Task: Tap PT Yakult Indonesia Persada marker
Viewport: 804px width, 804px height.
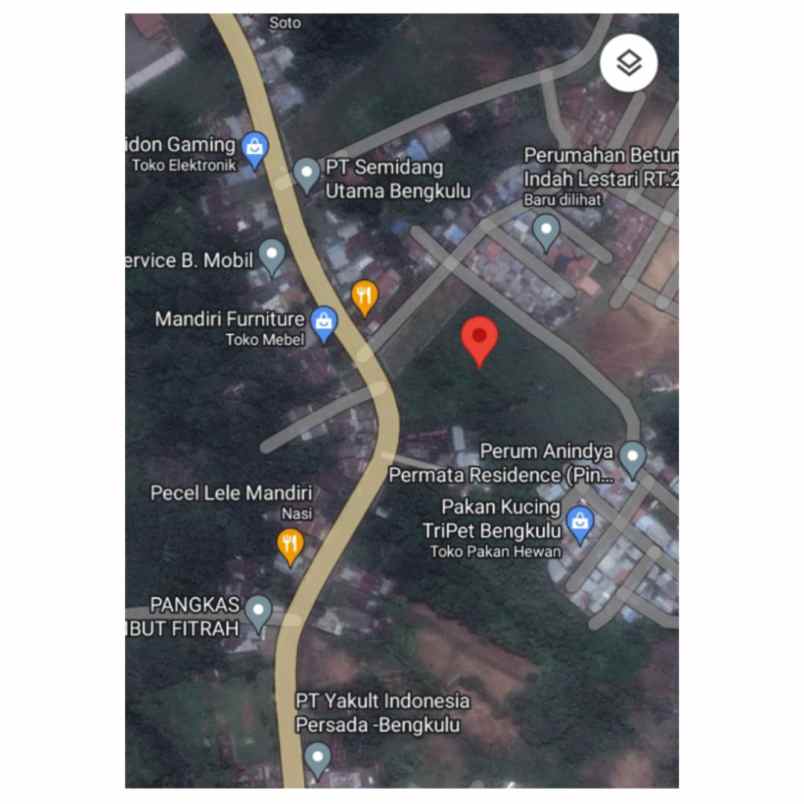Action: coord(317,758)
